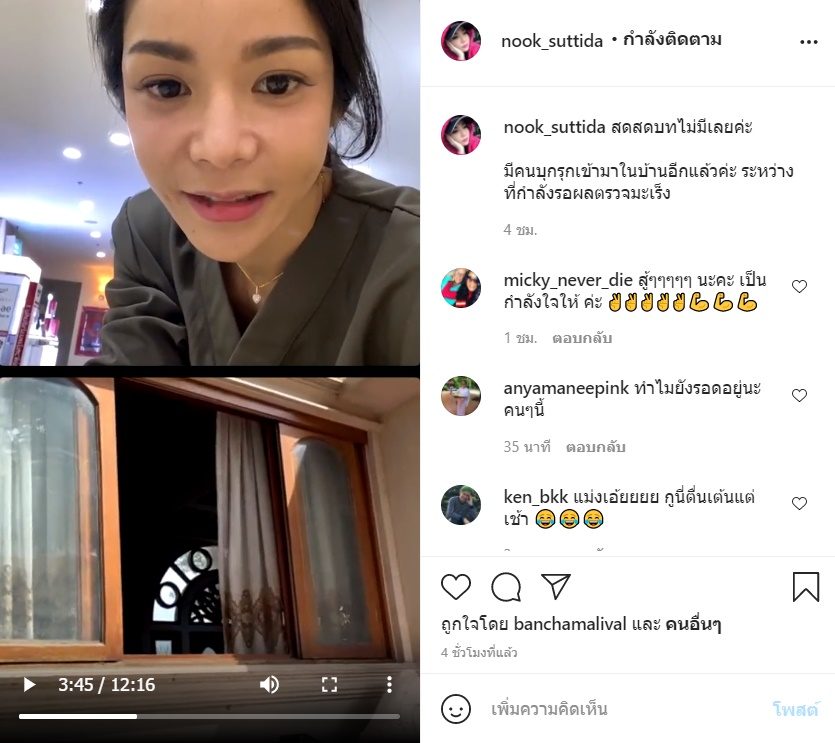Viewport: 835px width, 743px height.
Task: Like this post with heart icon
Action: [x=456, y=587]
